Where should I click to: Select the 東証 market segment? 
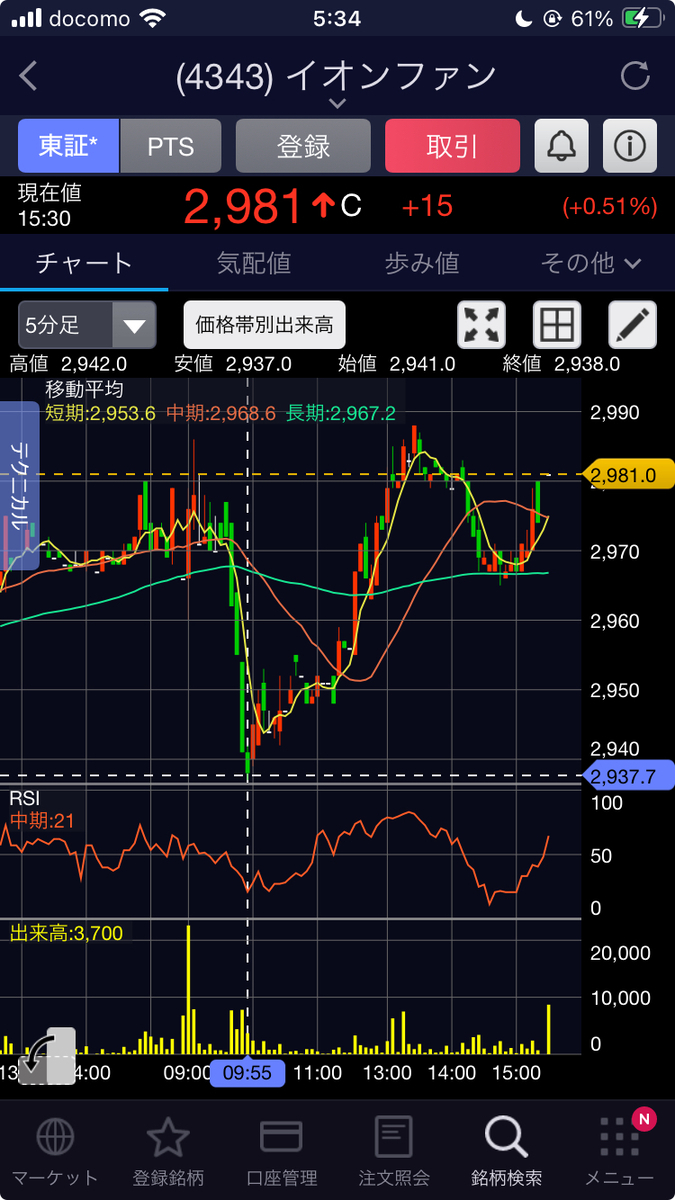pos(68,146)
